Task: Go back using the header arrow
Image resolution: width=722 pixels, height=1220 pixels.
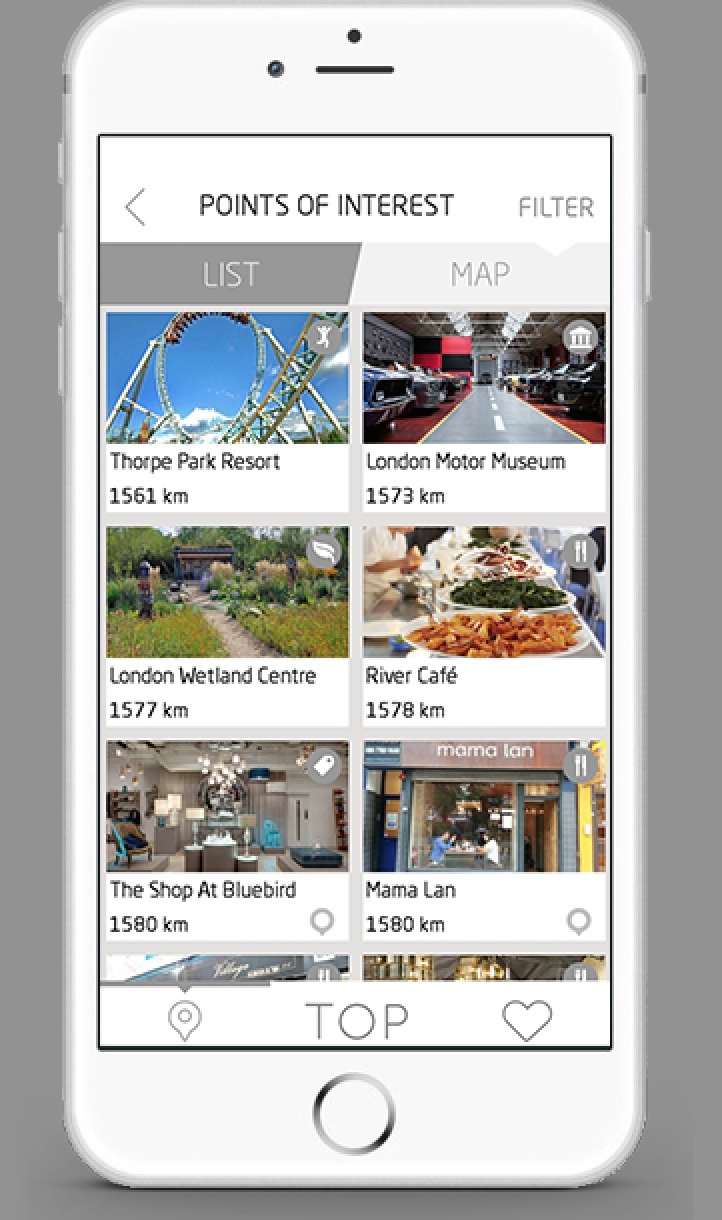Action: point(136,207)
